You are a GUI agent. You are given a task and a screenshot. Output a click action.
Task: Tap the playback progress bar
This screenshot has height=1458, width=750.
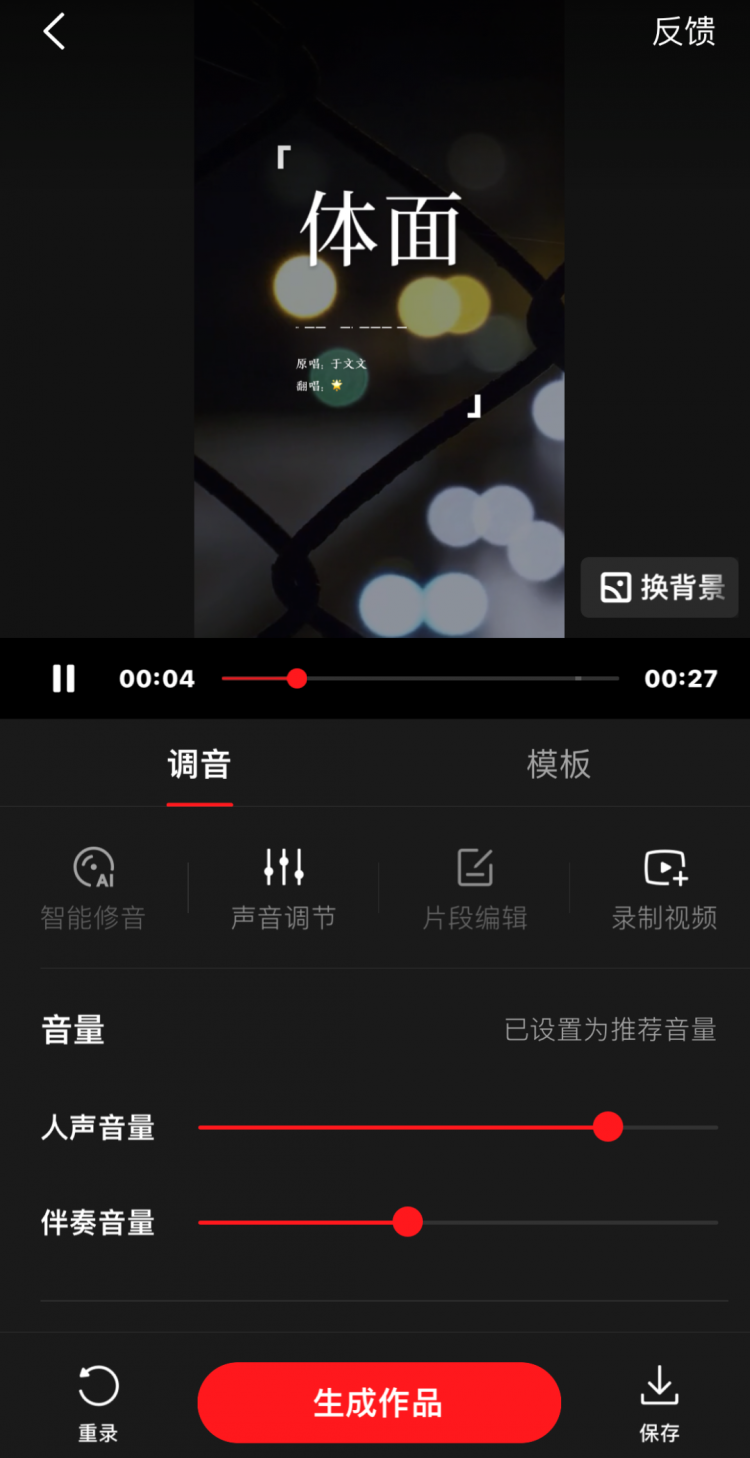[420, 678]
